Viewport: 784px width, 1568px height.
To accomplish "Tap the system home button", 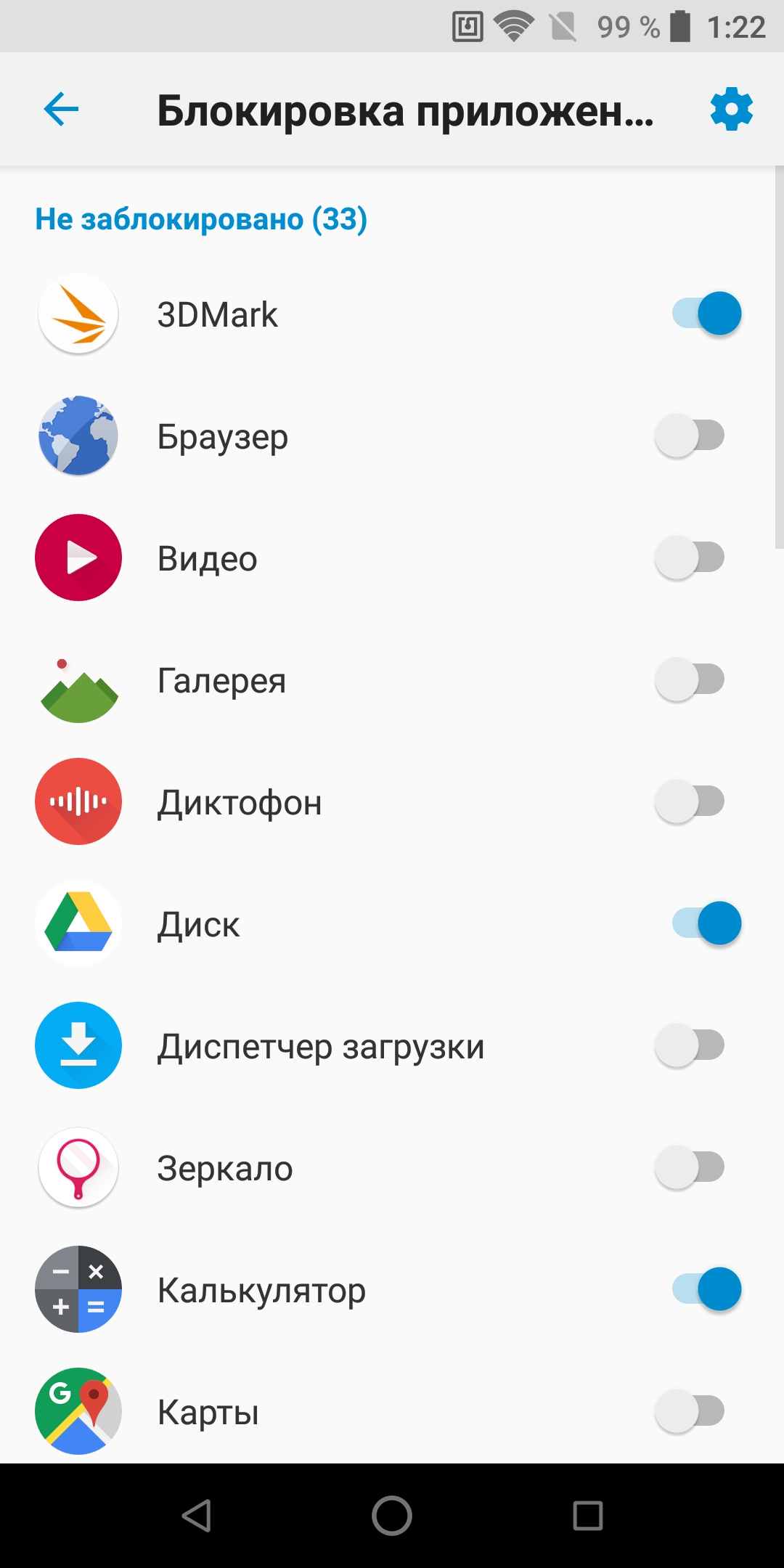I will (392, 1516).
